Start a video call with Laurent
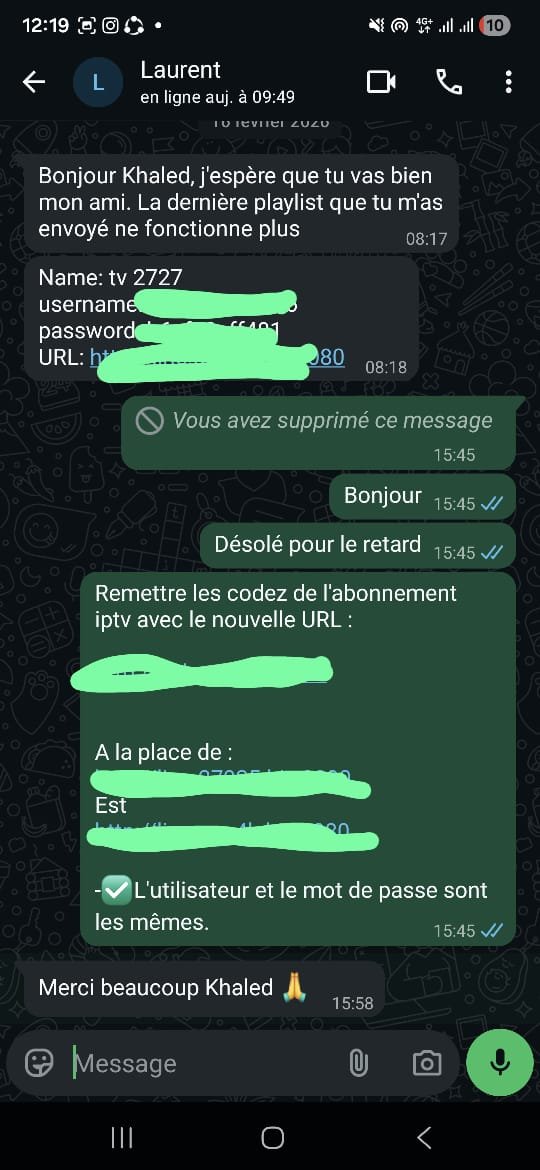Viewport: 540px width, 1170px height. [381, 82]
